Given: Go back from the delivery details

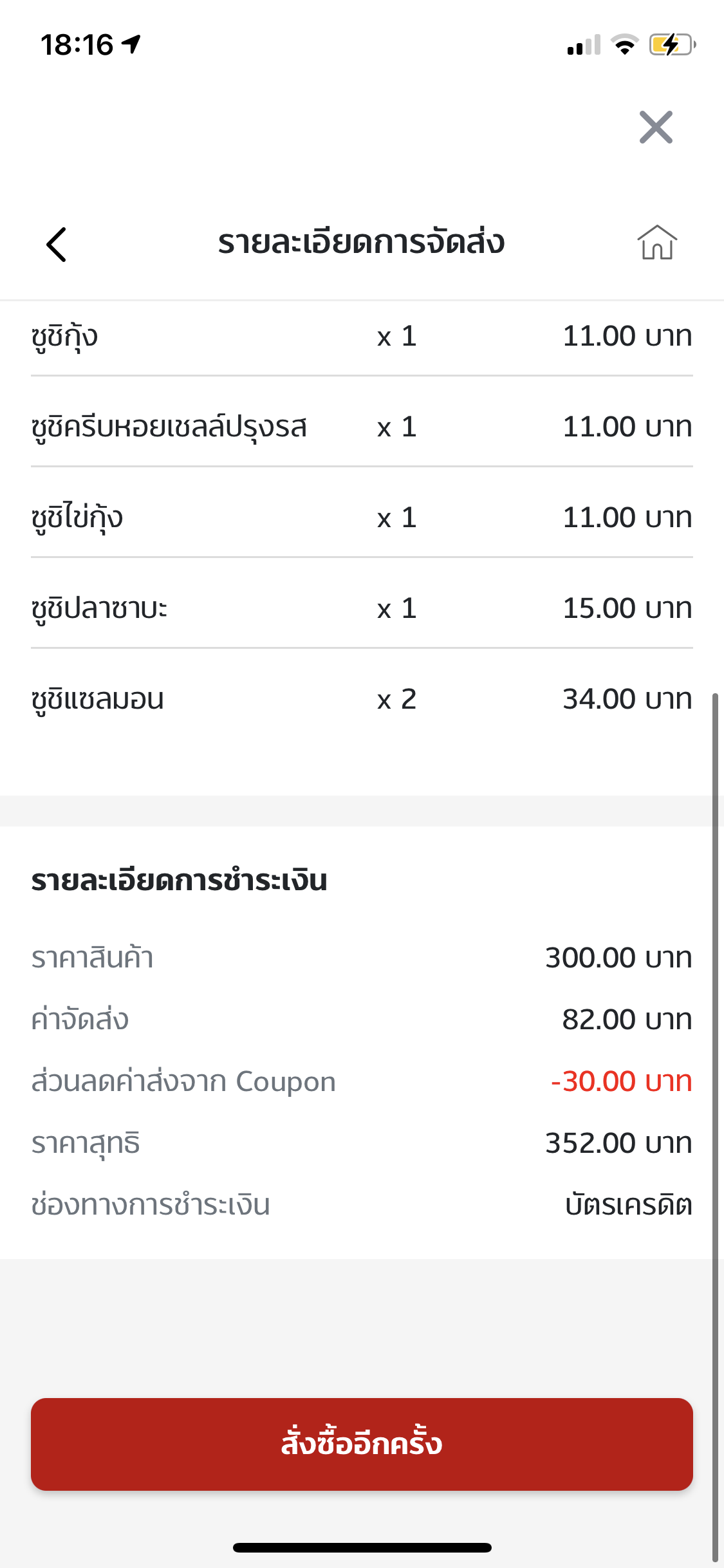Looking at the screenshot, I should click(x=57, y=245).
